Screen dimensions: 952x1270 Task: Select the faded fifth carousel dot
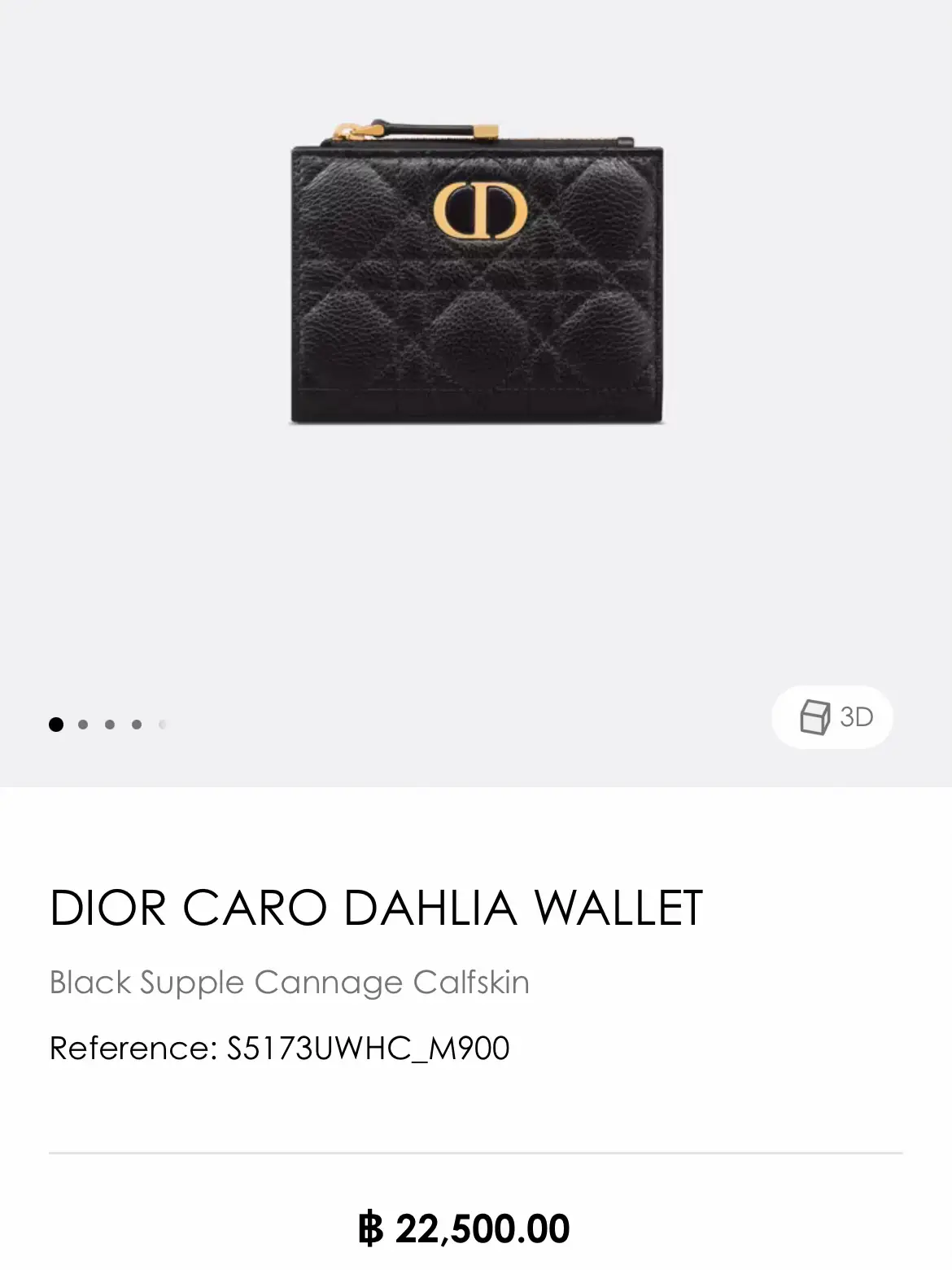tap(162, 724)
